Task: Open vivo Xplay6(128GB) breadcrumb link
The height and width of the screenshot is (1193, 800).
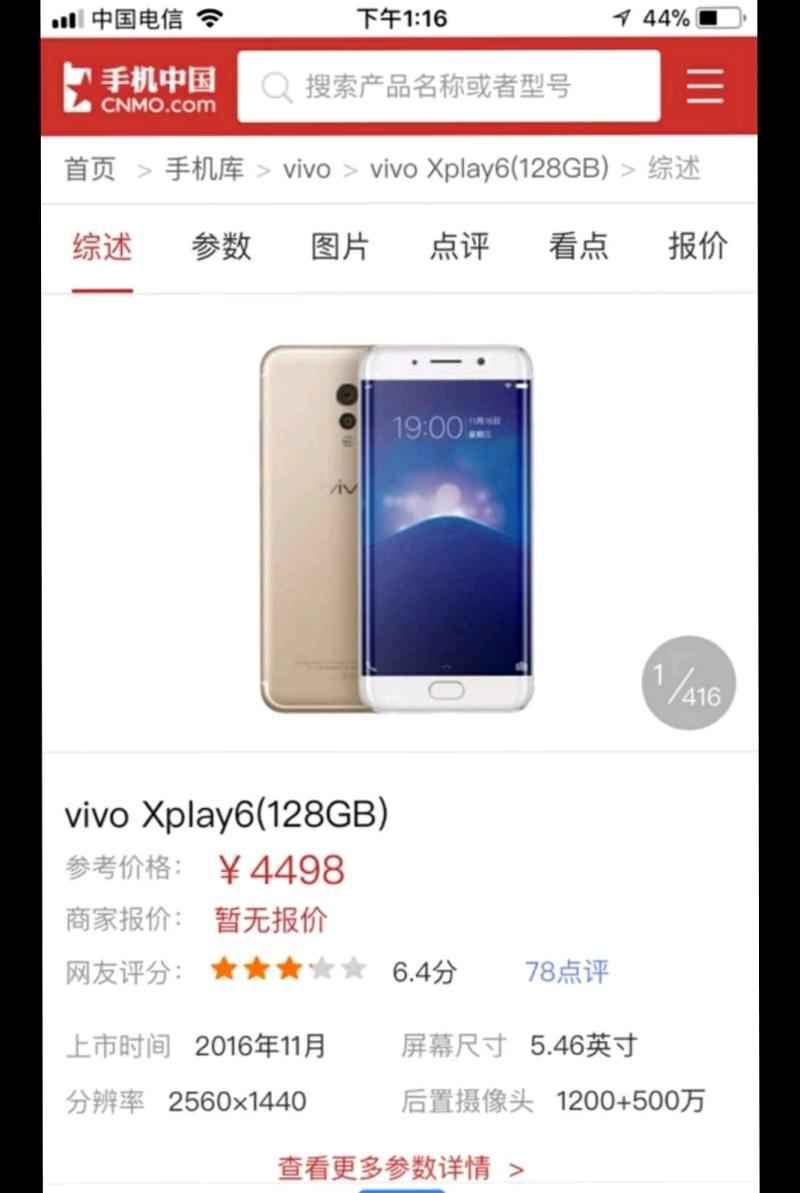Action: 489,169
